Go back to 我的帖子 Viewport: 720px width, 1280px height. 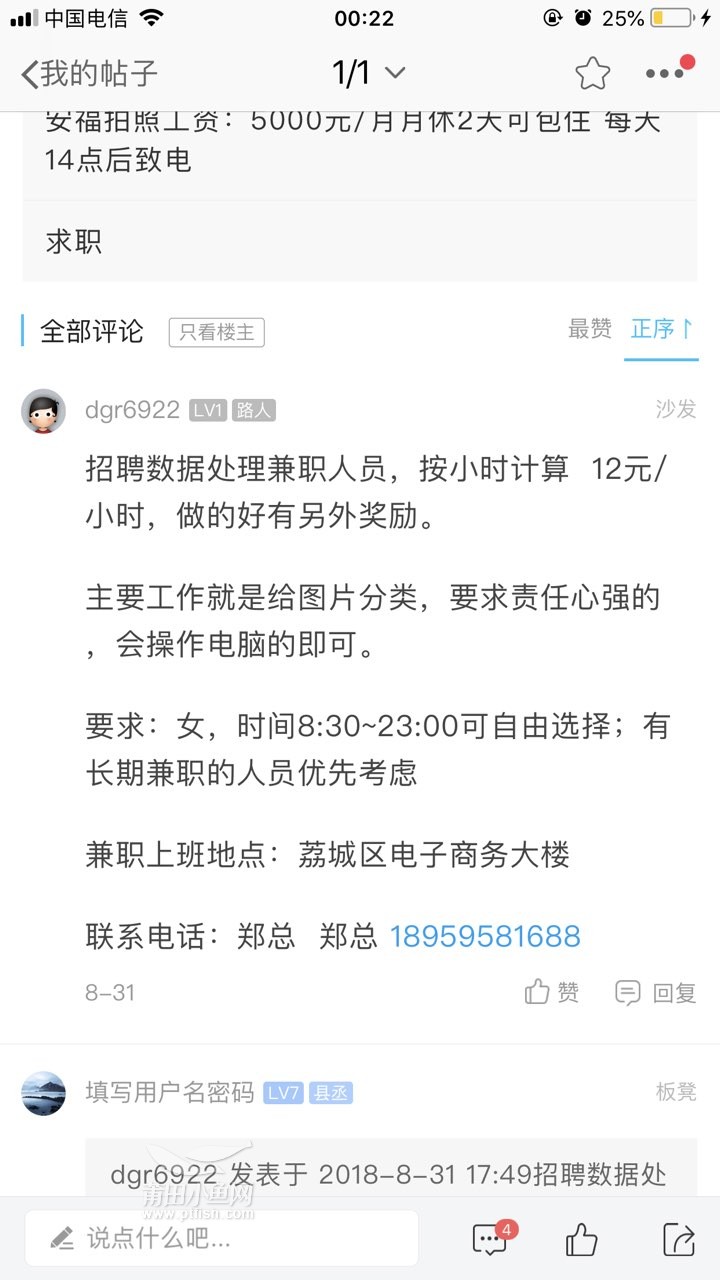point(90,73)
